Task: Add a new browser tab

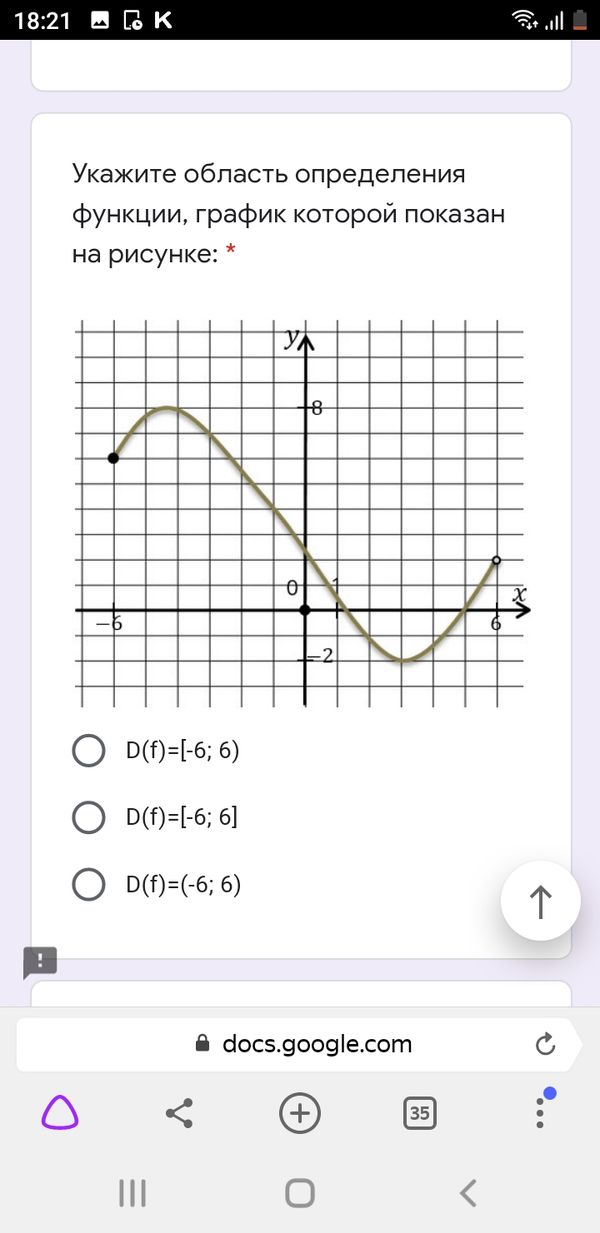Action: point(300,1112)
